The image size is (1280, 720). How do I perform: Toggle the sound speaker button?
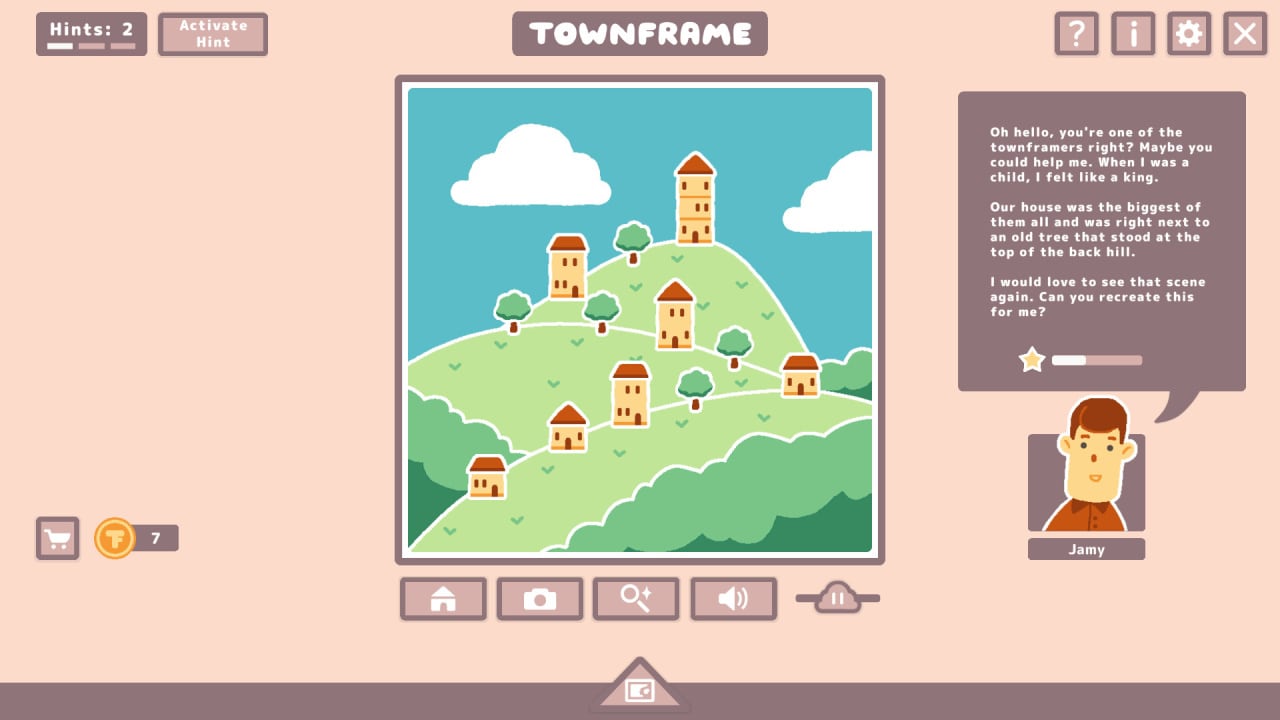[x=733, y=599]
